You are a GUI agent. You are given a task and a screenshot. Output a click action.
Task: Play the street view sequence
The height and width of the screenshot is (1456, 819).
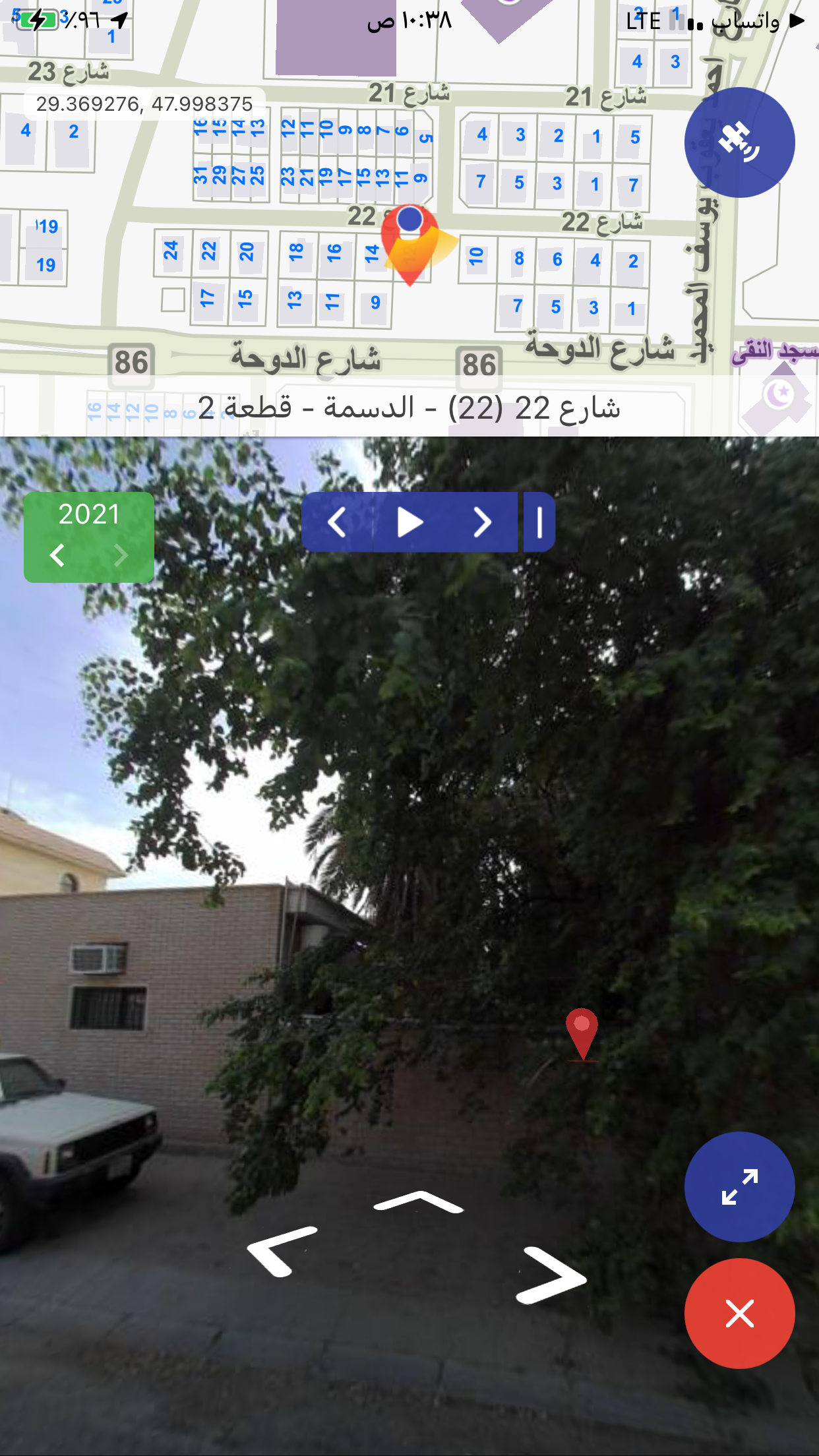point(409,522)
